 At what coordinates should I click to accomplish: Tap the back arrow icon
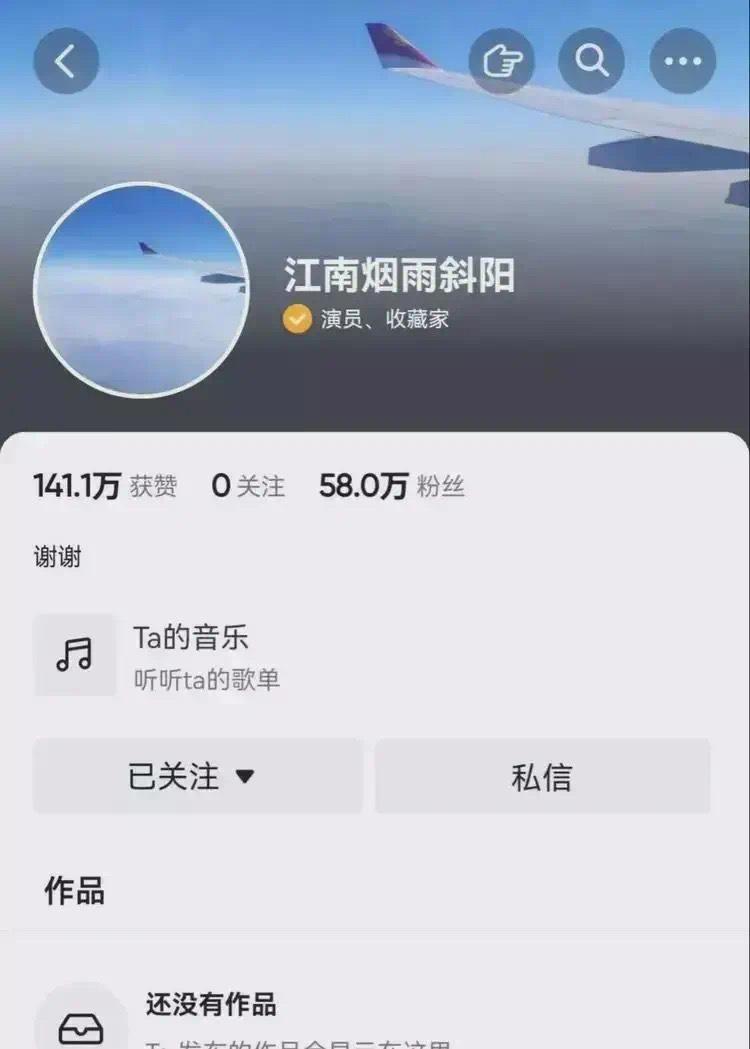pos(66,60)
